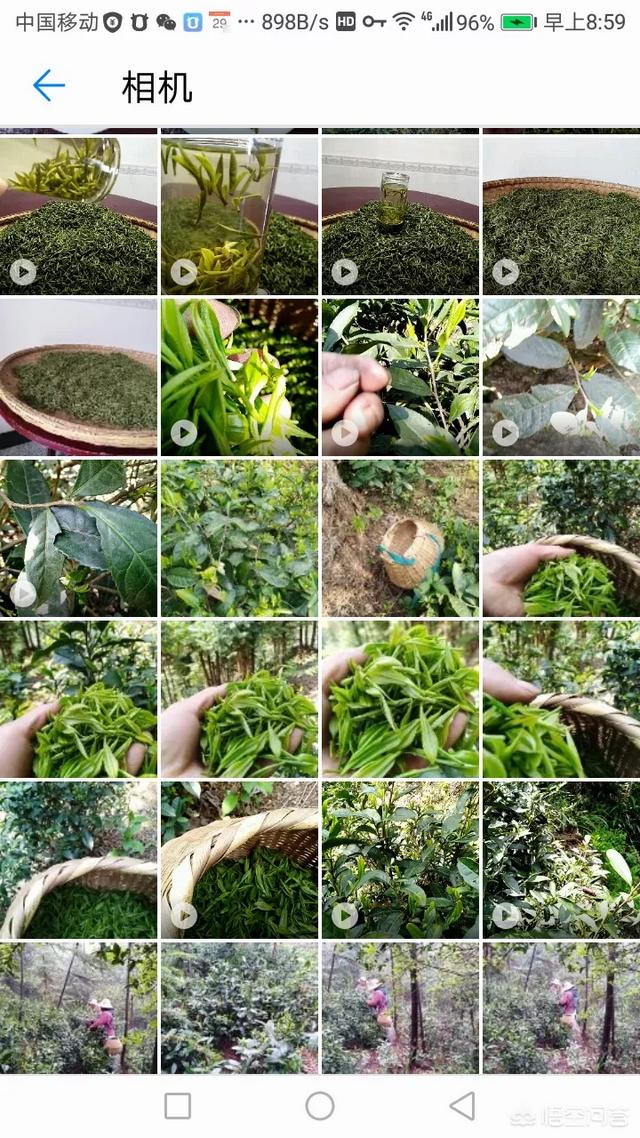The height and width of the screenshot is (1138, 640).
Task: Open video of woven basket filled with leaves
Action: point(239,860)
